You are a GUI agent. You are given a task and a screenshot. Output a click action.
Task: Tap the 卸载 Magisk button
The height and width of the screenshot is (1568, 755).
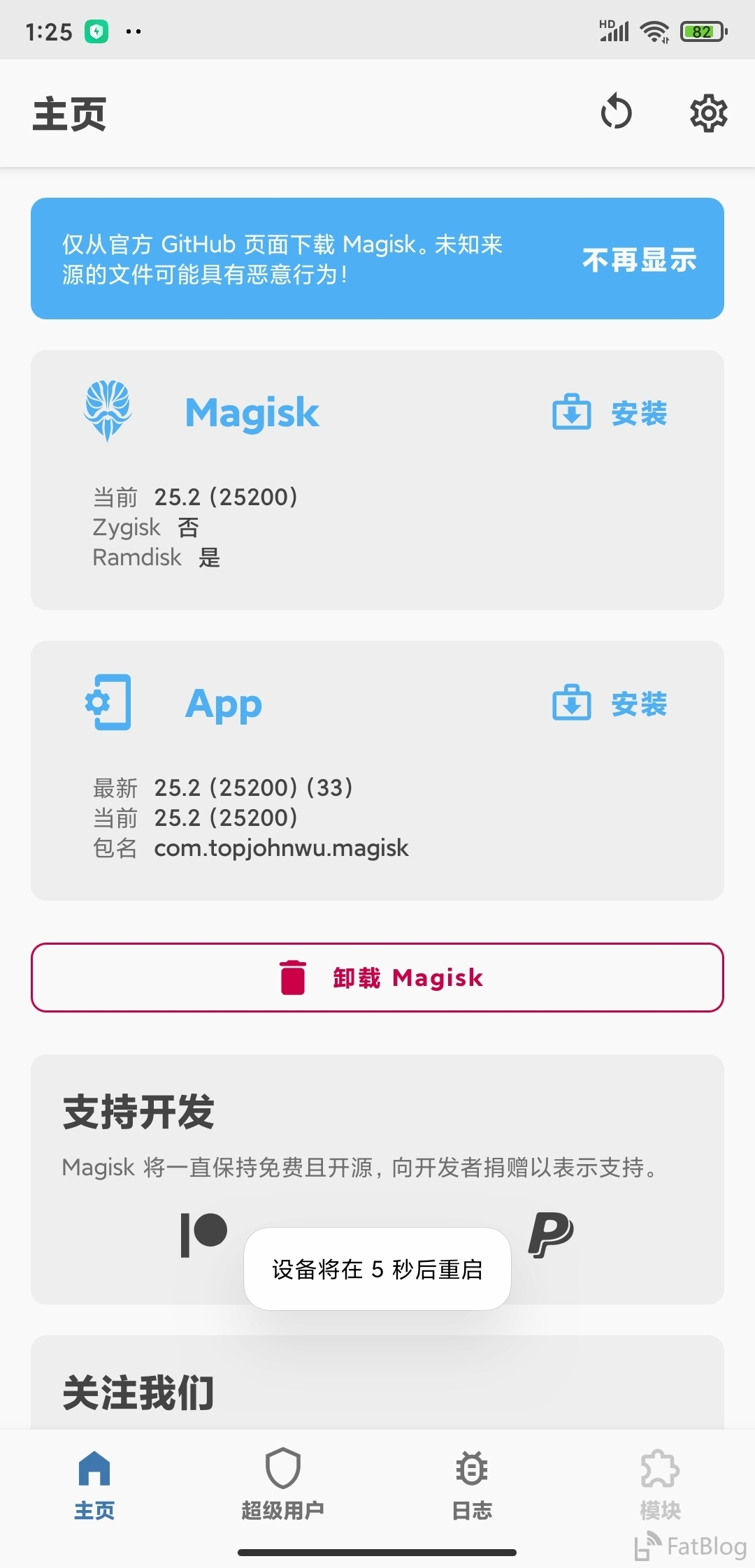pos(377,977)
